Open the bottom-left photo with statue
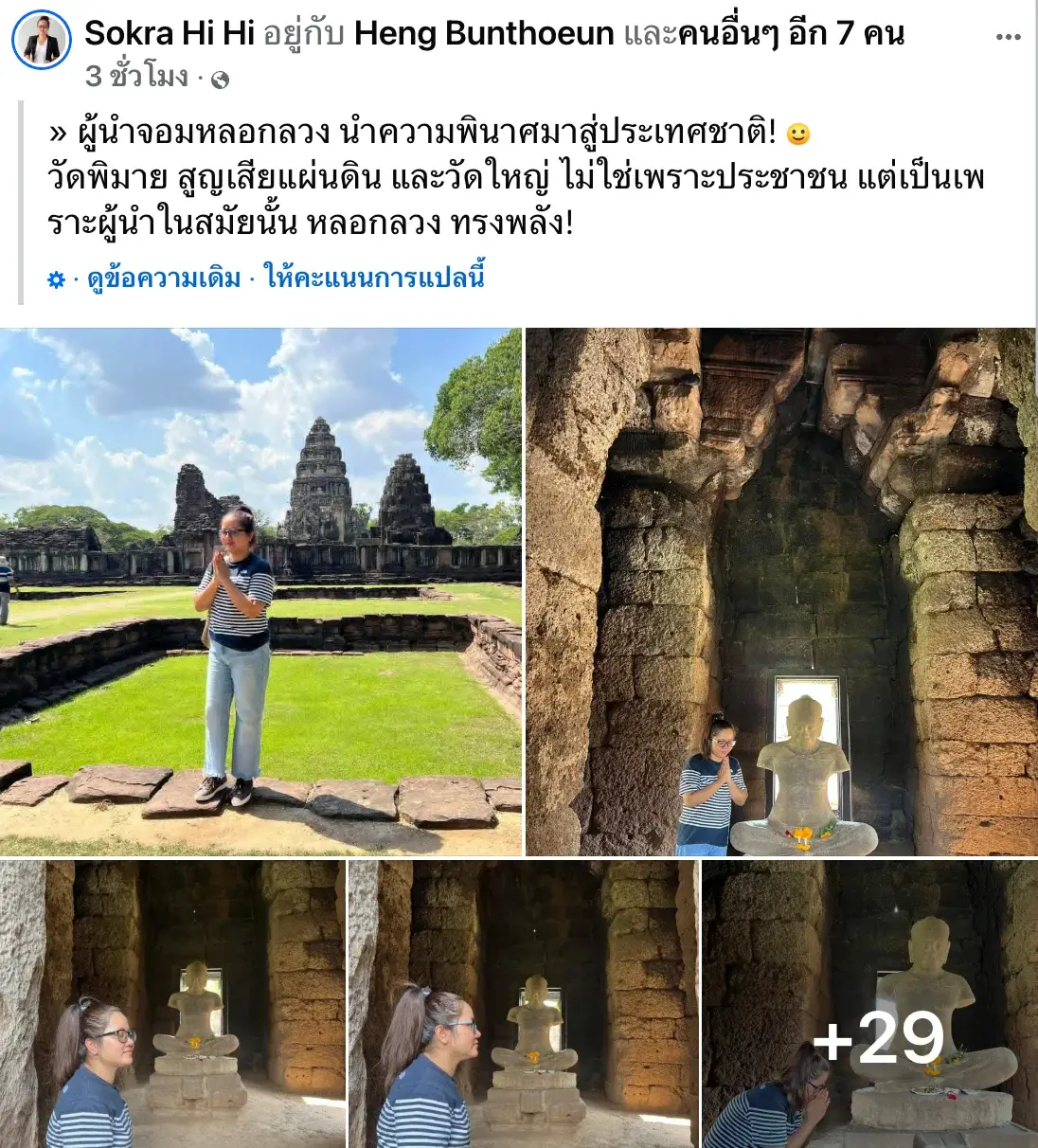 171,1003
